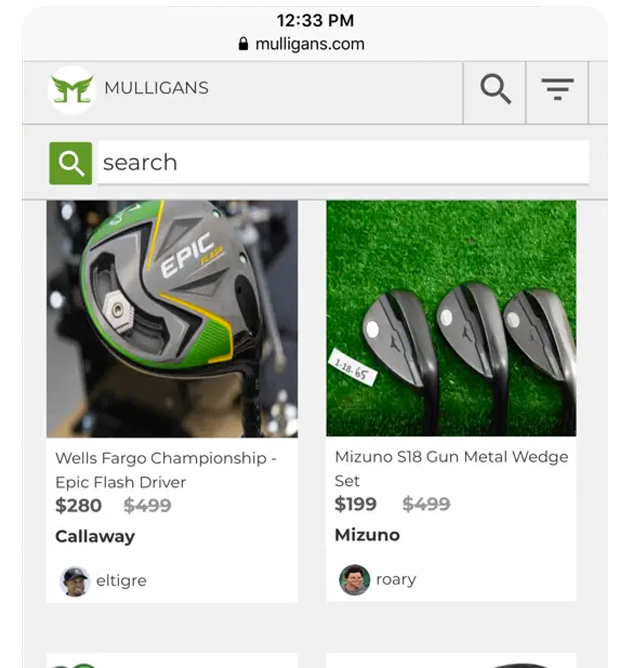Screen dimensions: 631x668
Task: Tap the search text field
Action: click(342, 162)
